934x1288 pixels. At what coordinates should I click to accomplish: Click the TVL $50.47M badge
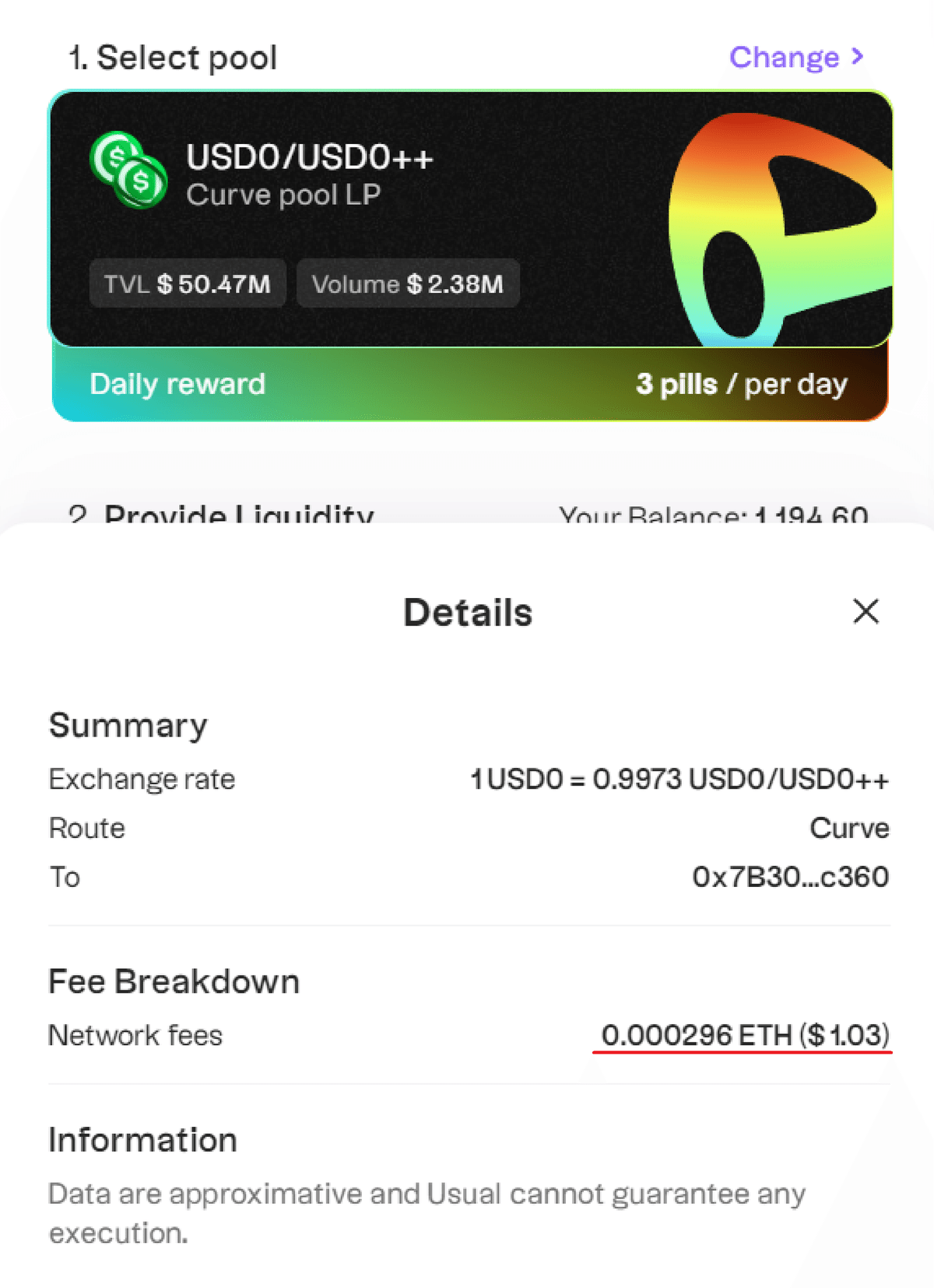187,283
